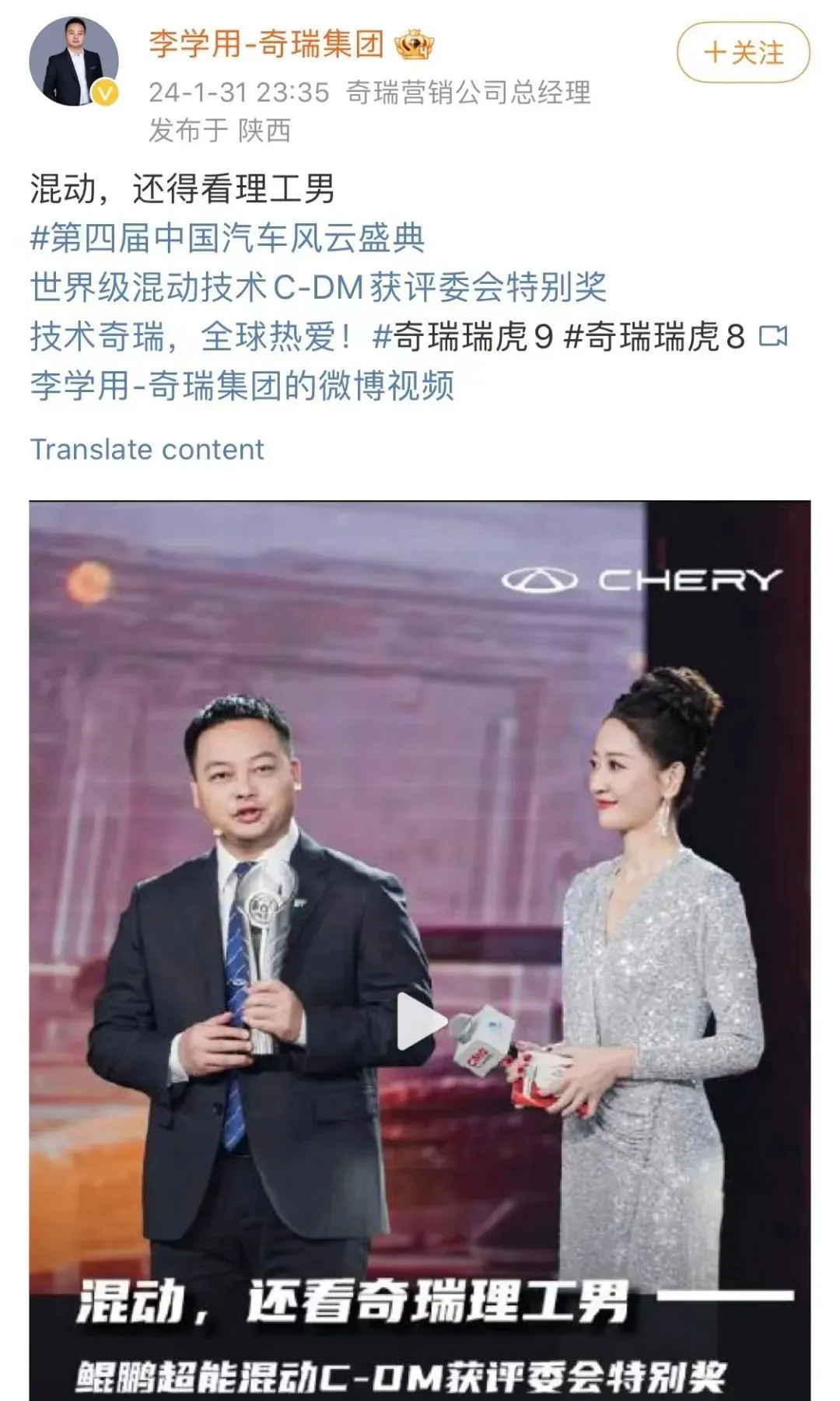
Task: Play the Chery award video
Action: click(419, 1021)
